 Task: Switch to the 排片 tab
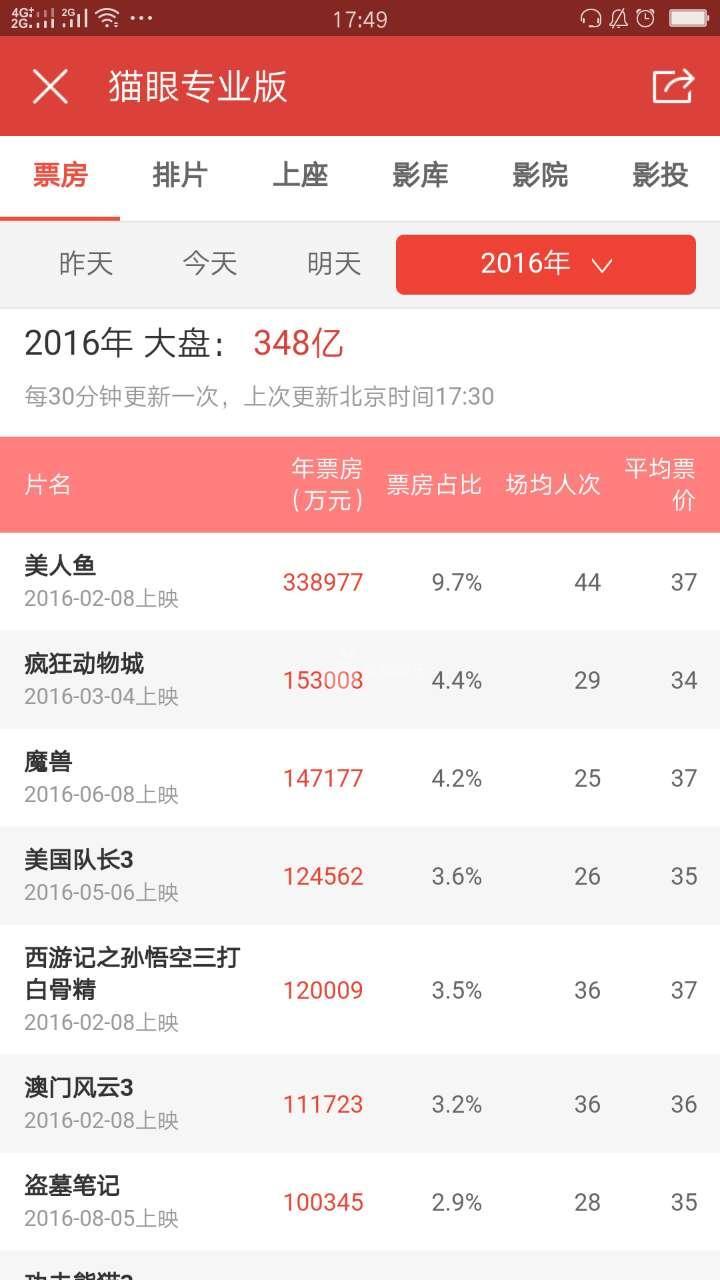click(x=180, y=175)
